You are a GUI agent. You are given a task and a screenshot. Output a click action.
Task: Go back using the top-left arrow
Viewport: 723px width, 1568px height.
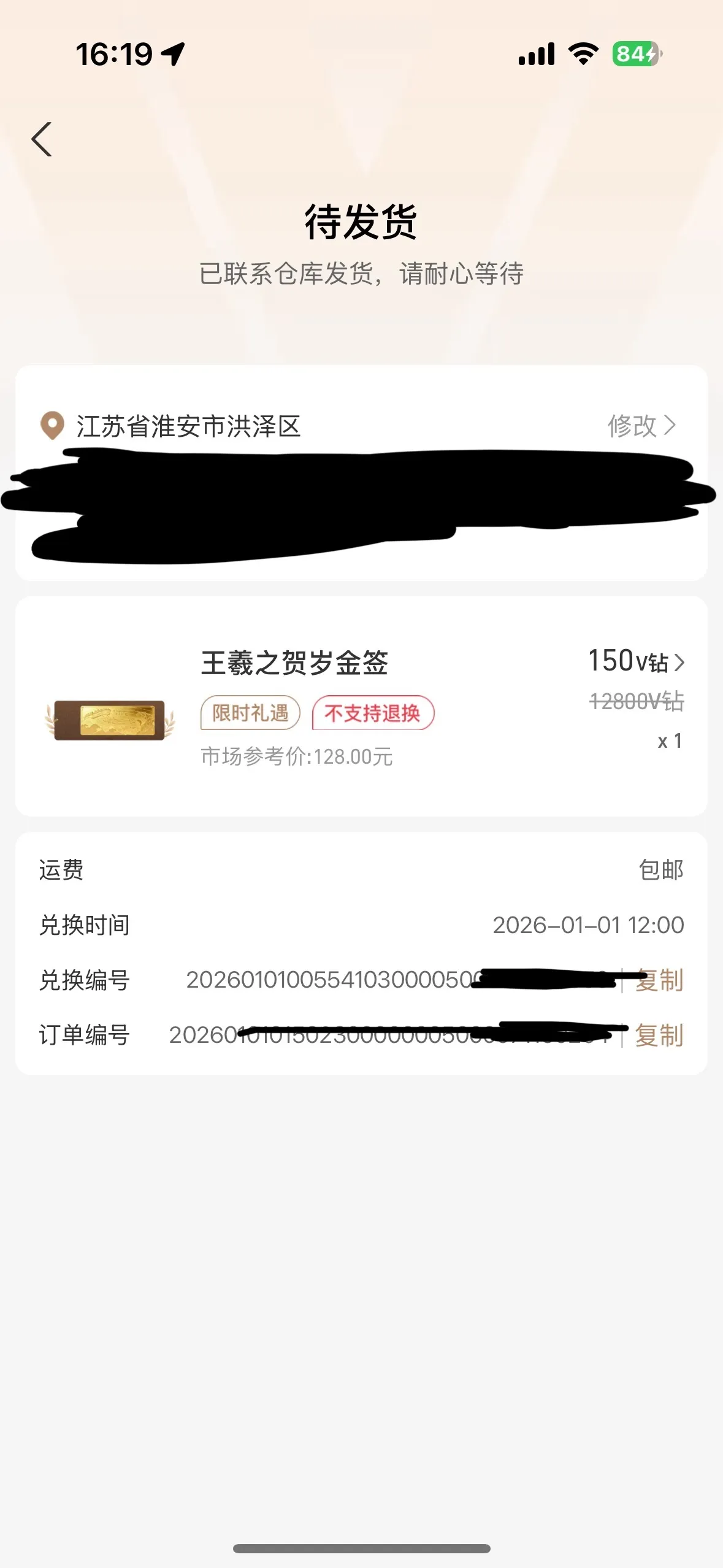(42, 140)
